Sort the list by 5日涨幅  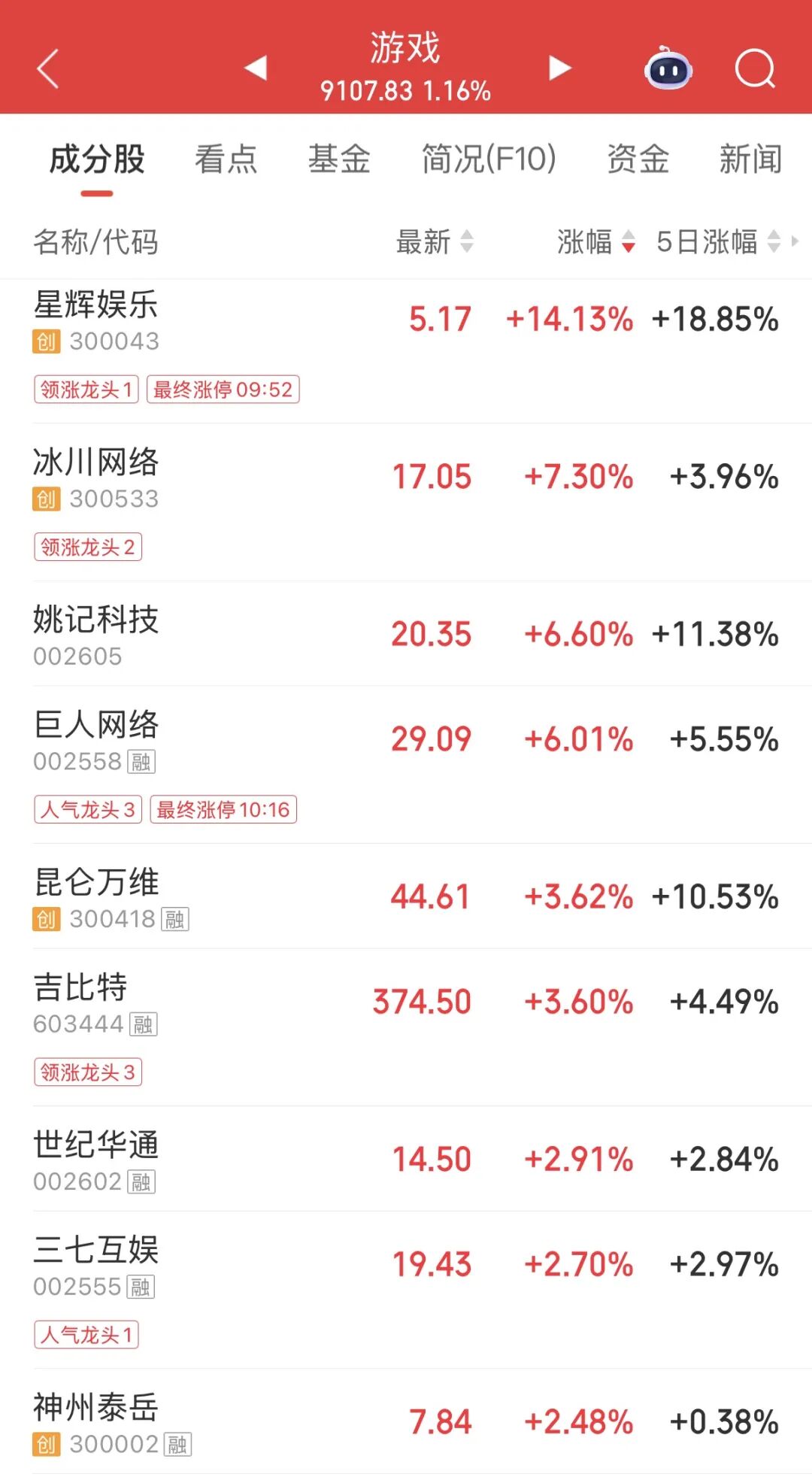tap(719, 242)
